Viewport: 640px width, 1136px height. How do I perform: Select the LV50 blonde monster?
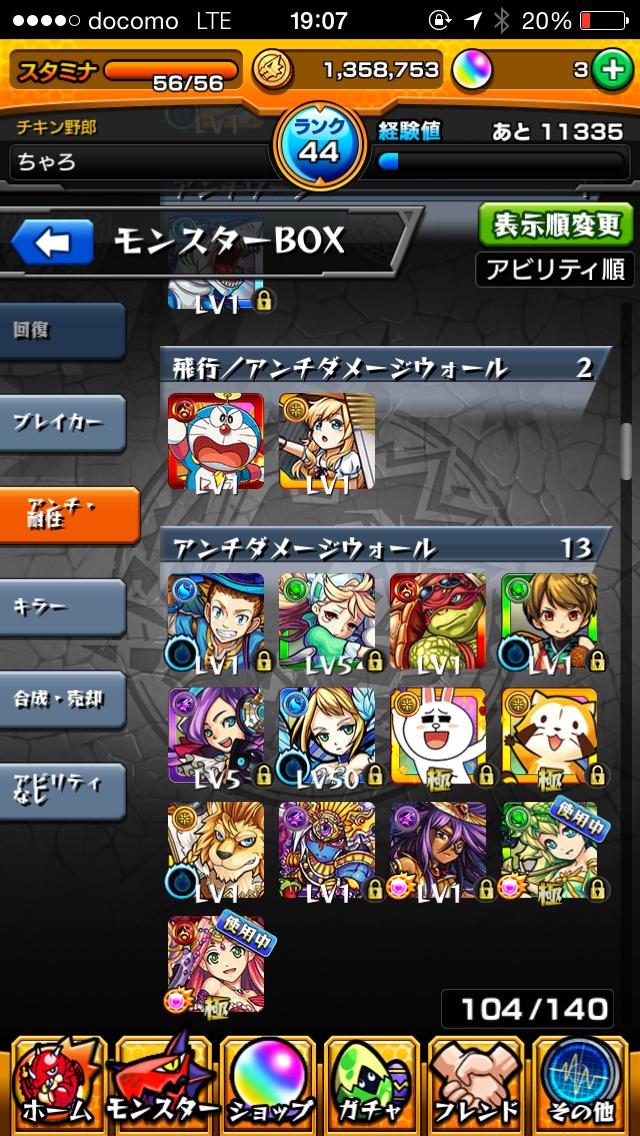[327, 735]
